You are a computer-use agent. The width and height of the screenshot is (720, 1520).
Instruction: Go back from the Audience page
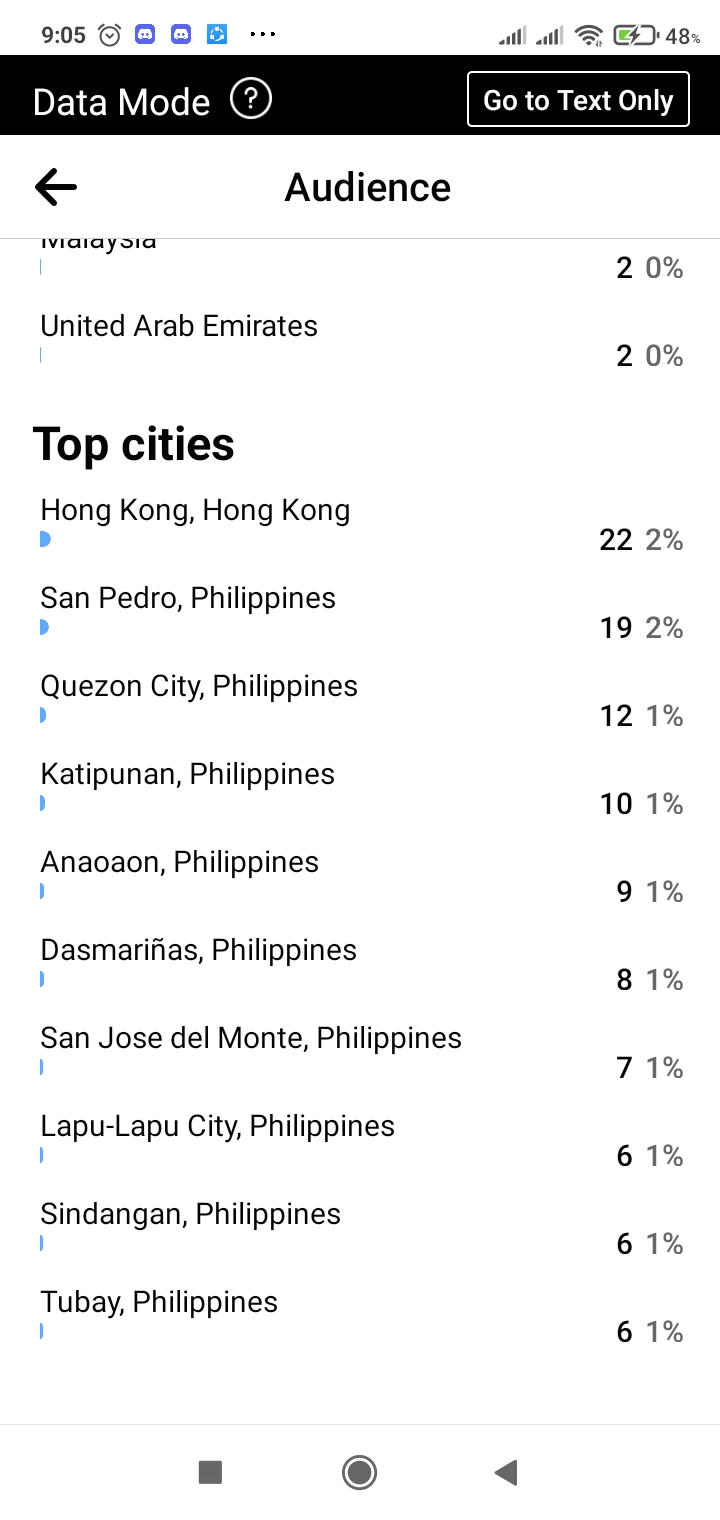(x=55, y=187)
